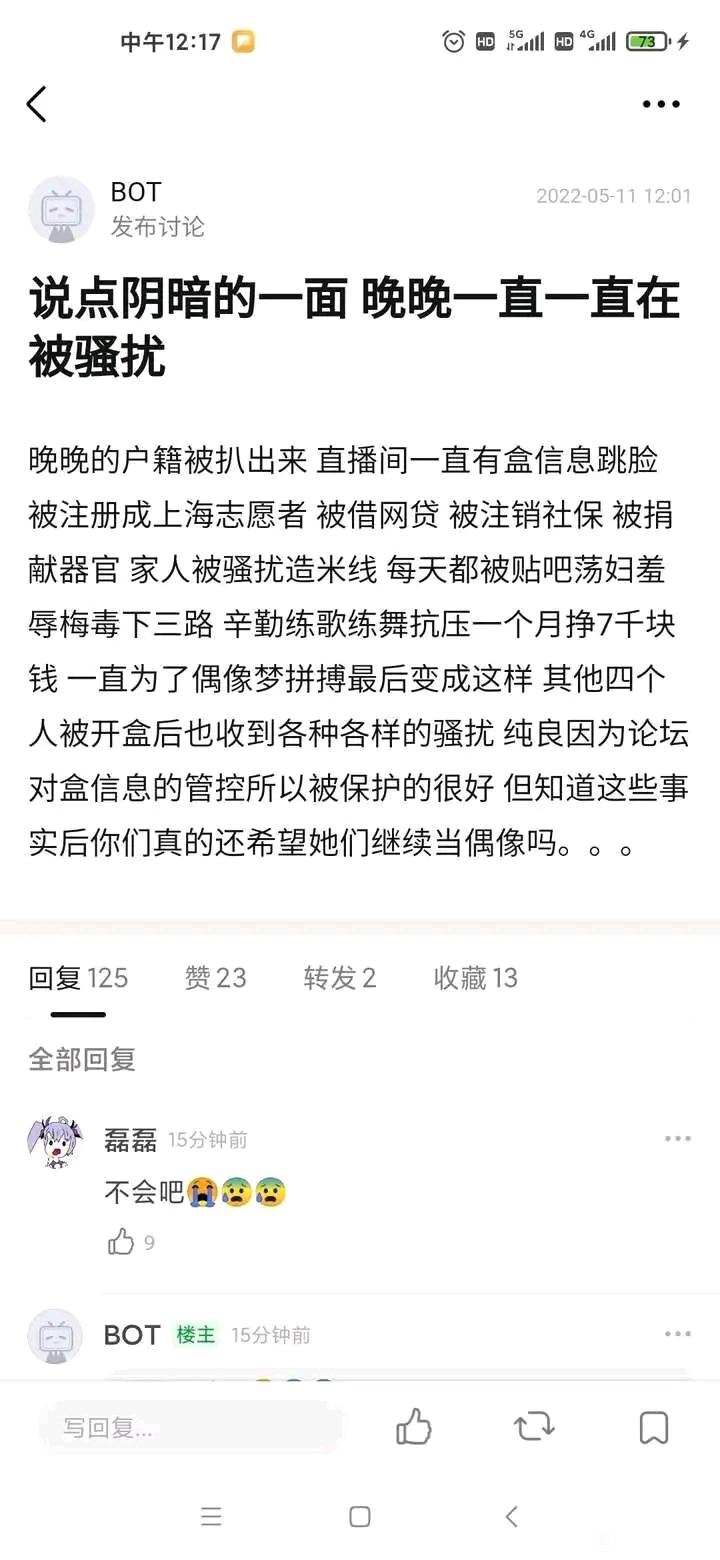Screen dimensions: 720x1560
Task: Tap the 写回复 reply input field
Action: click(190, 1428)
